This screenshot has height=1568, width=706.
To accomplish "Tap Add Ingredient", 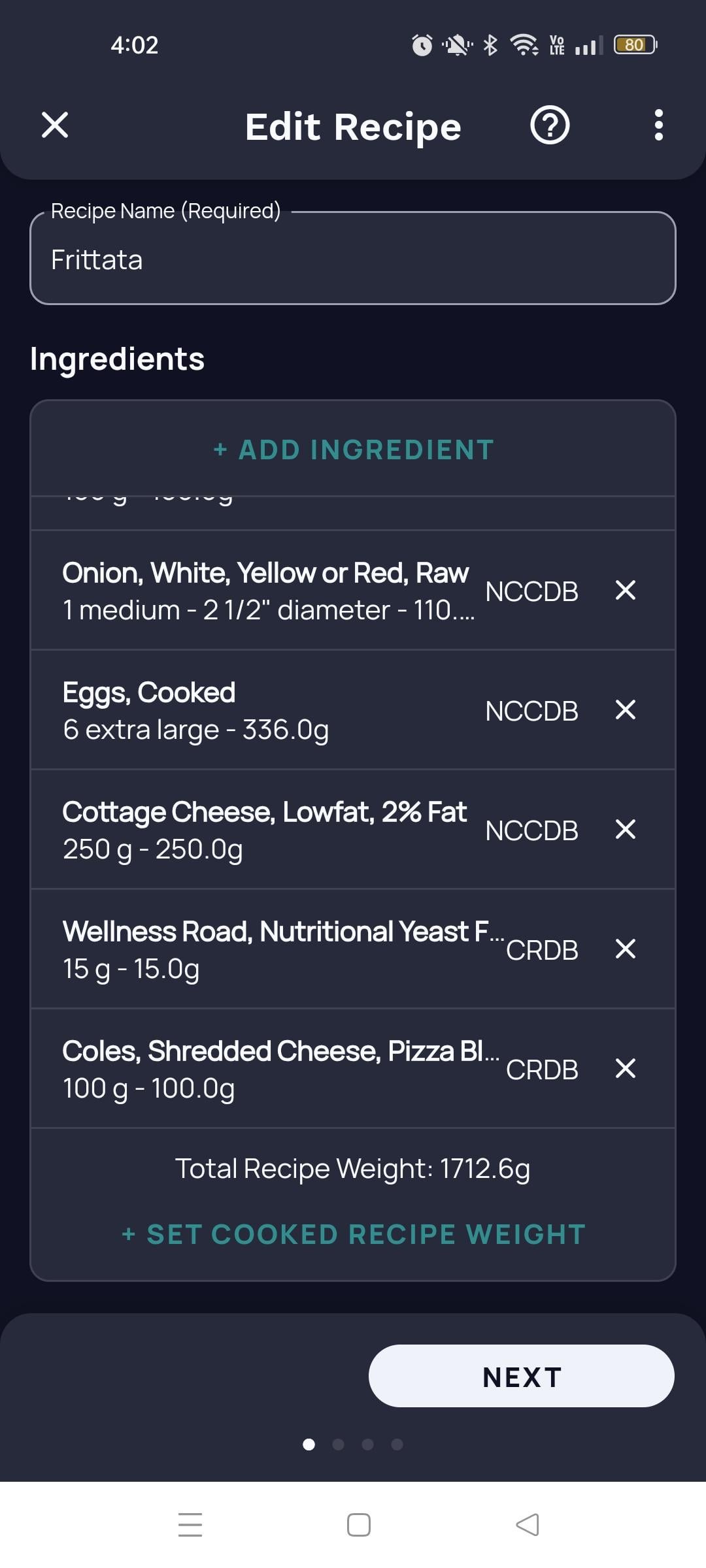I will (x=353, y=449).
